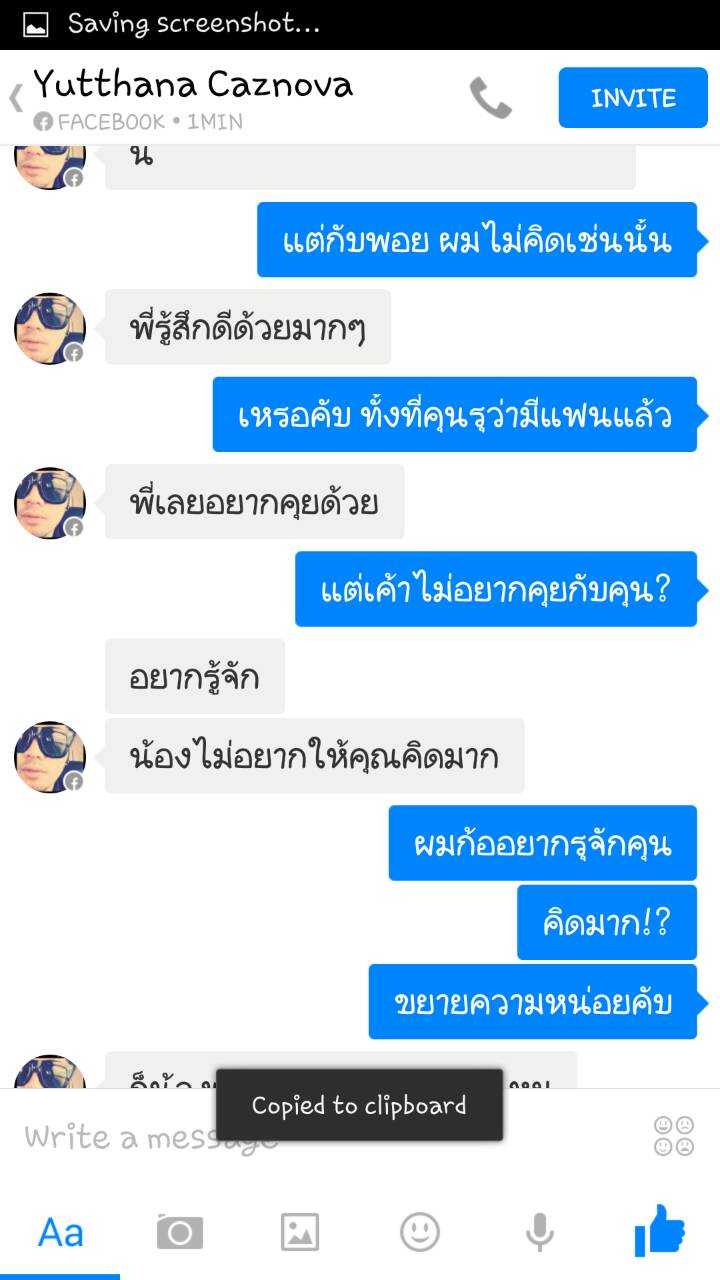The height and width of the screenshot is (1280, 720).
Task: Open the camera to take a photo
Action: click(180, 1232)
